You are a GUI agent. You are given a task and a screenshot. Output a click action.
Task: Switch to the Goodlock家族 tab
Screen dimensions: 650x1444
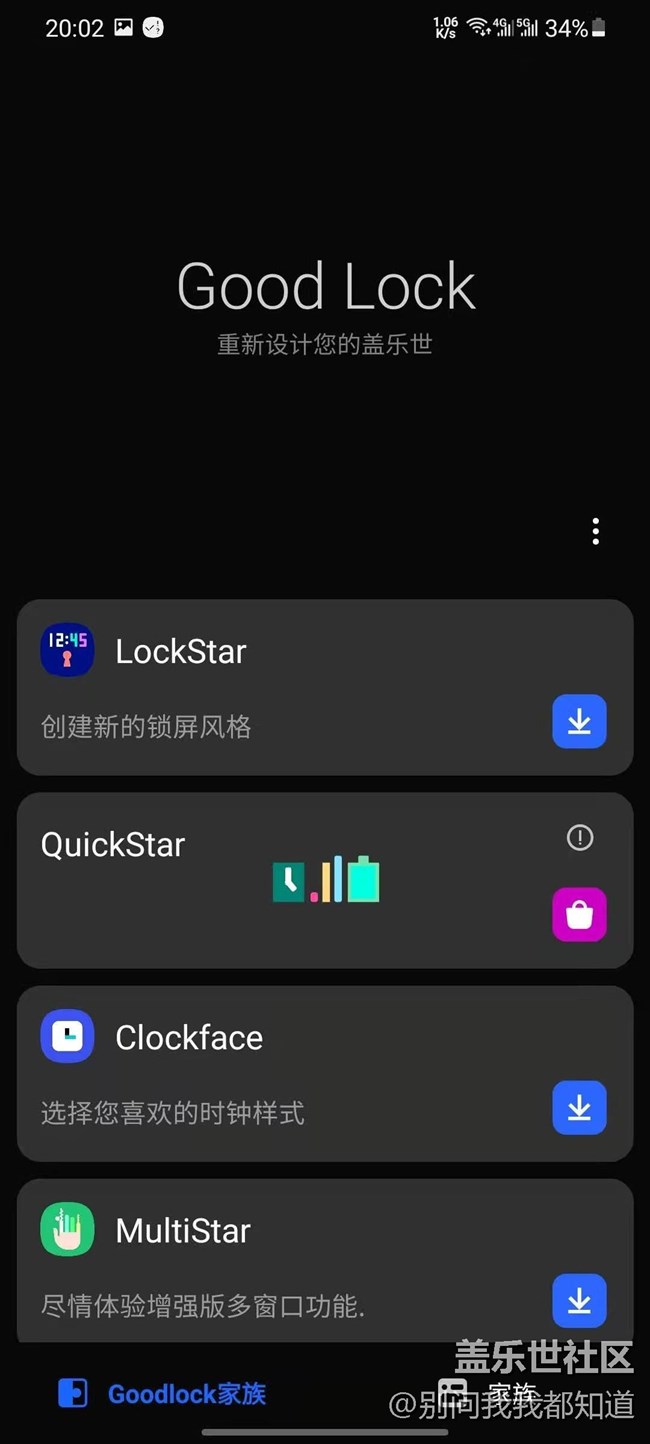(163, 1393)
